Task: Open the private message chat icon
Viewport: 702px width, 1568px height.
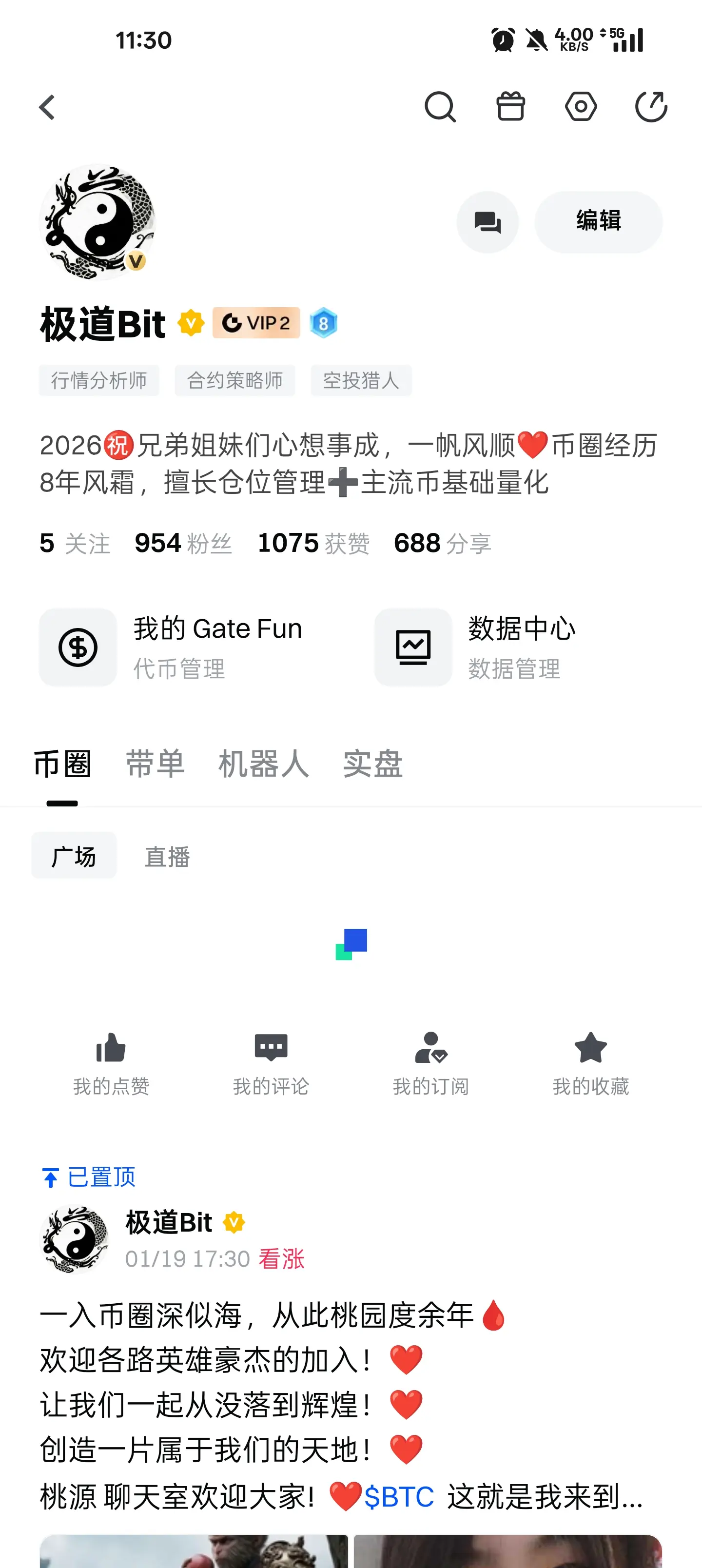Action: [x=487, y=222]
